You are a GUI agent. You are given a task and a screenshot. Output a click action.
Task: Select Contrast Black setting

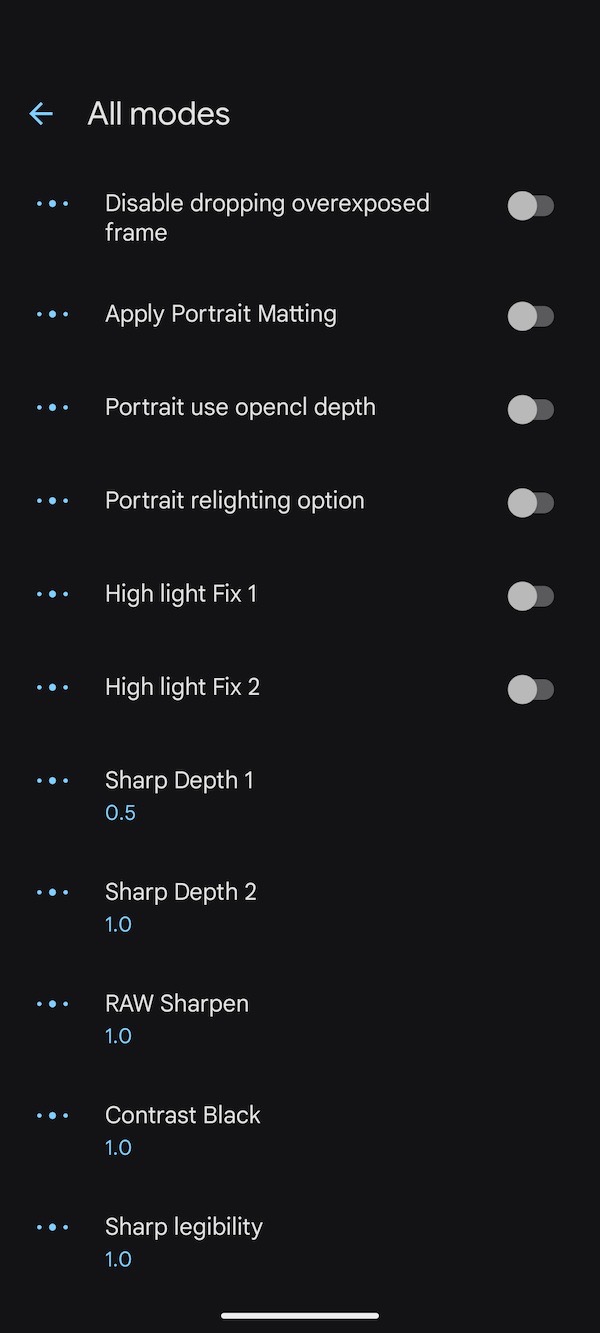[x=183, y=1130]
